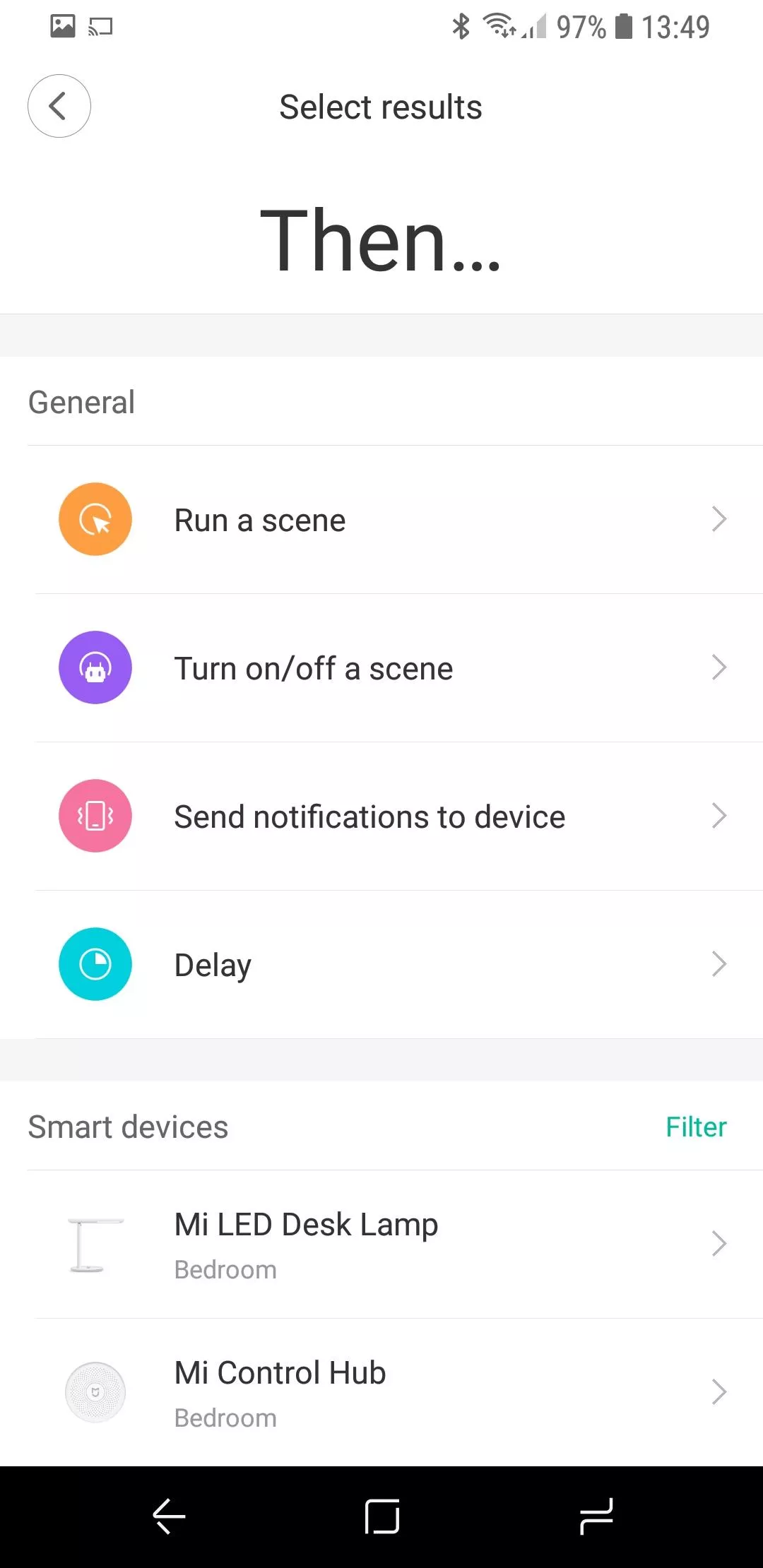
Task: Open the Delay option
Action: click(381, 965)
